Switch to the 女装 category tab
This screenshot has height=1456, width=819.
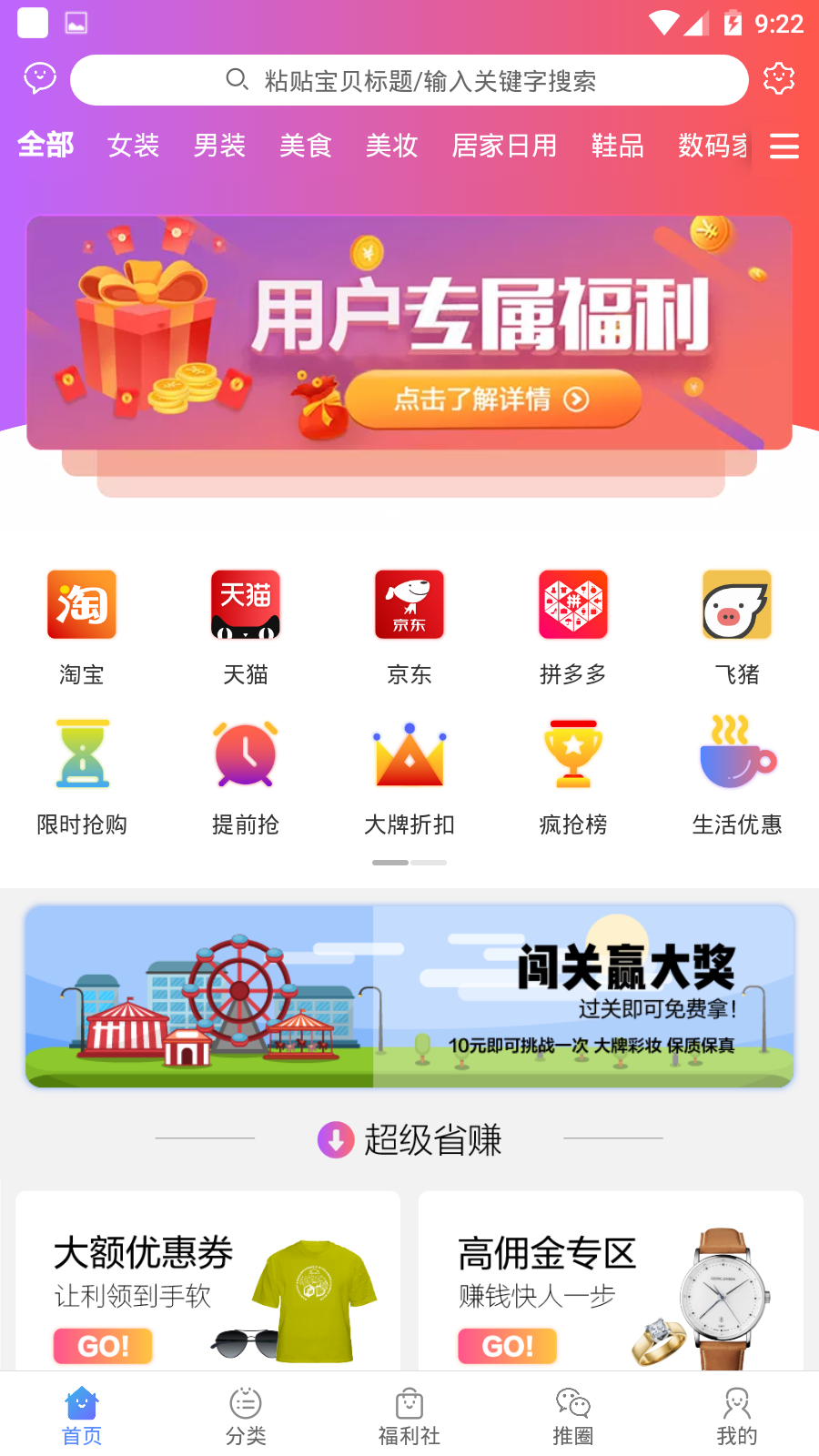click(133, 146)
